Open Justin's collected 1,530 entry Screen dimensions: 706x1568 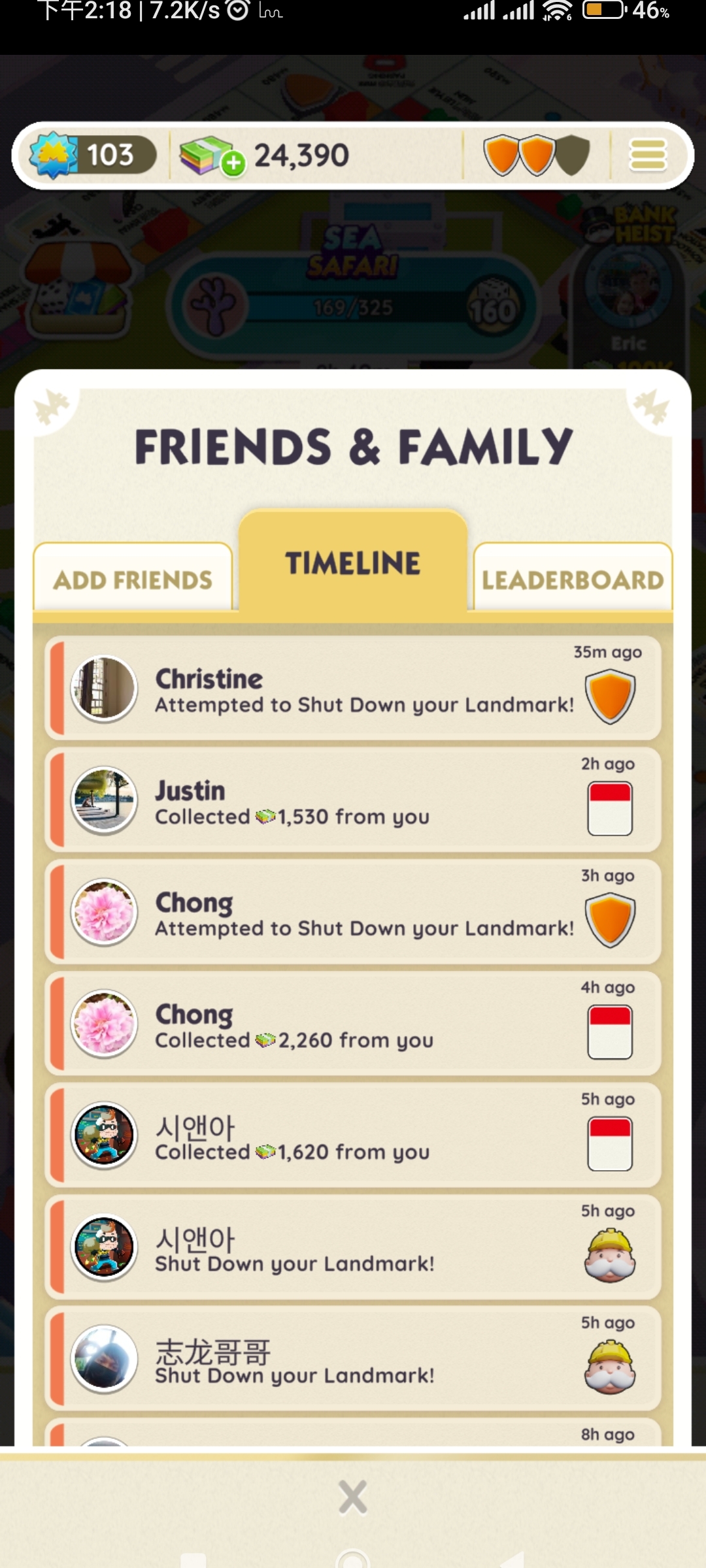(353, 800)
